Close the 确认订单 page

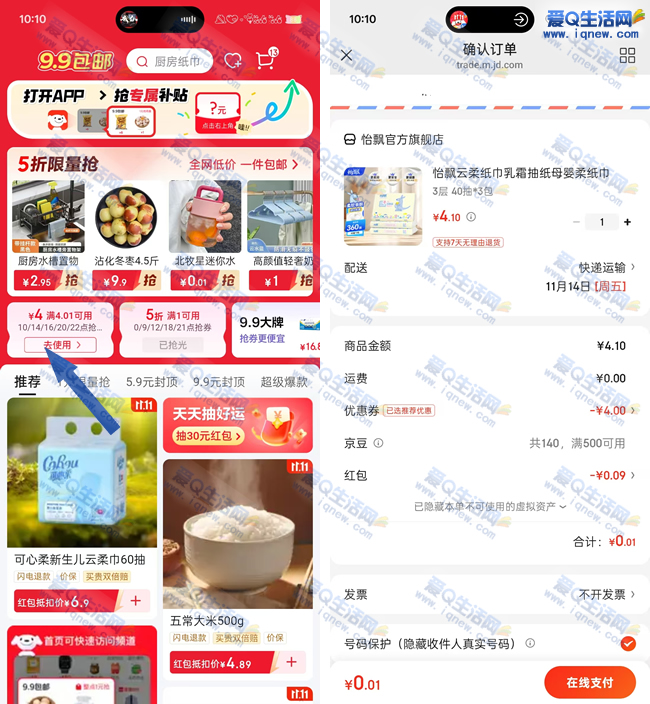click(346, 56)
